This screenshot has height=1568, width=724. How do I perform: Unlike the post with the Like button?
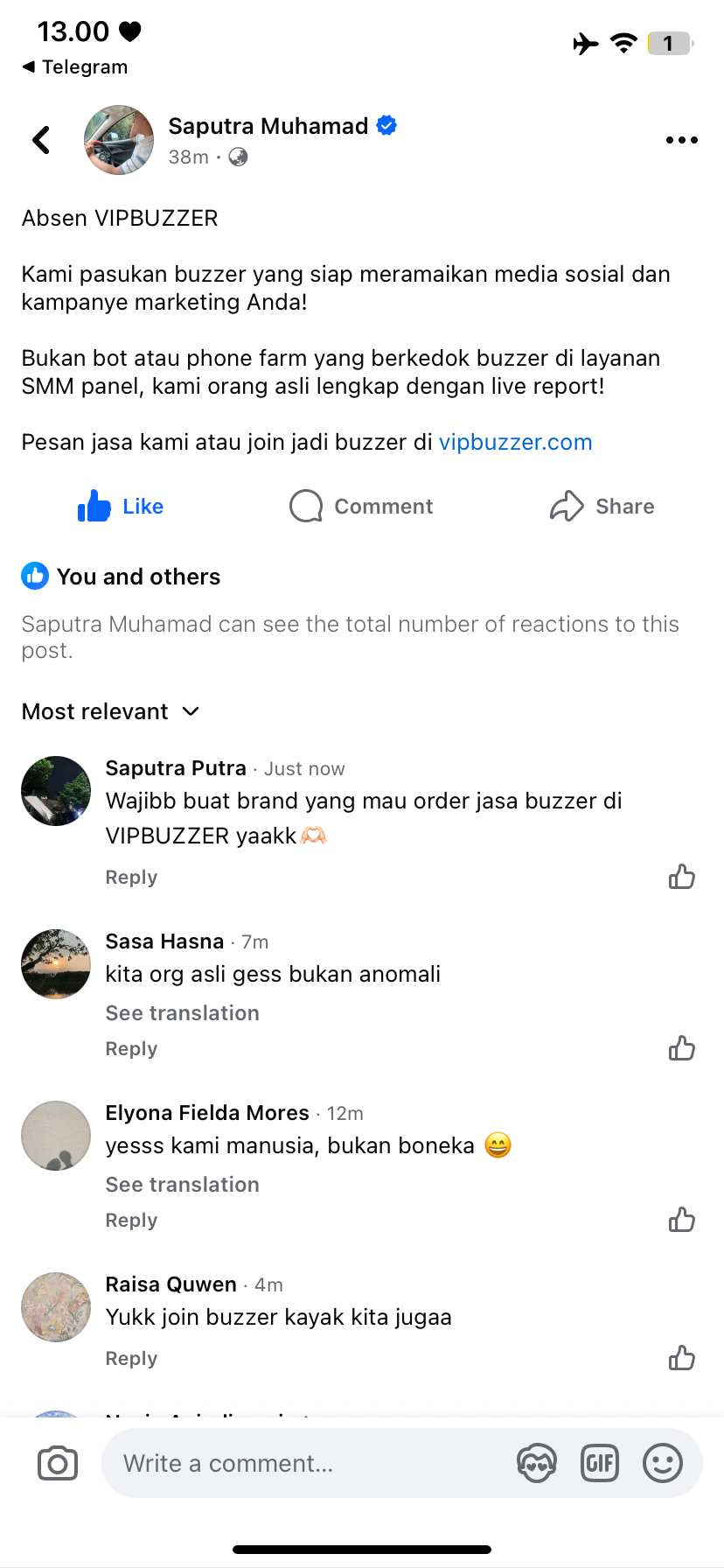[121, 507]
